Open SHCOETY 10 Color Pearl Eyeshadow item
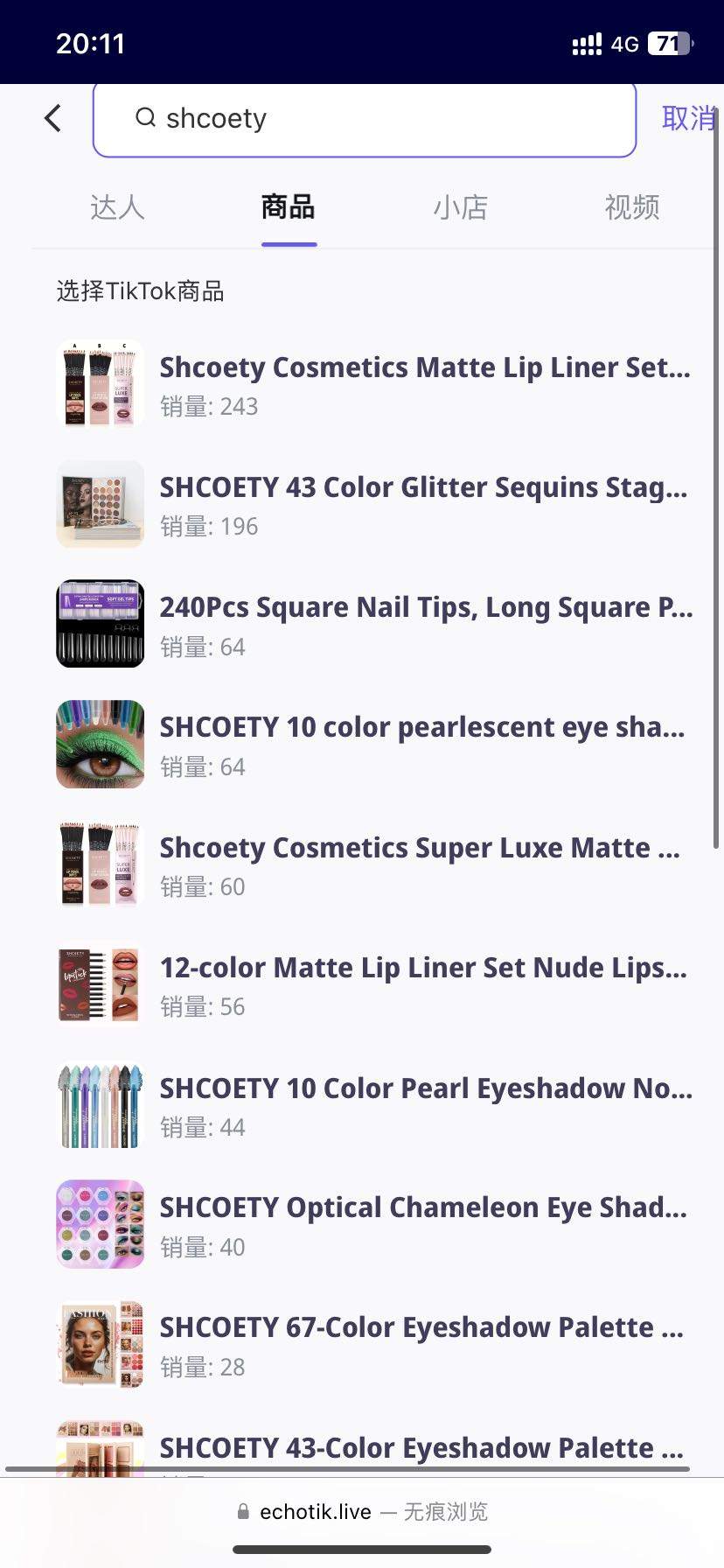Screen dimensions: 724x1568 [426, 1089]
